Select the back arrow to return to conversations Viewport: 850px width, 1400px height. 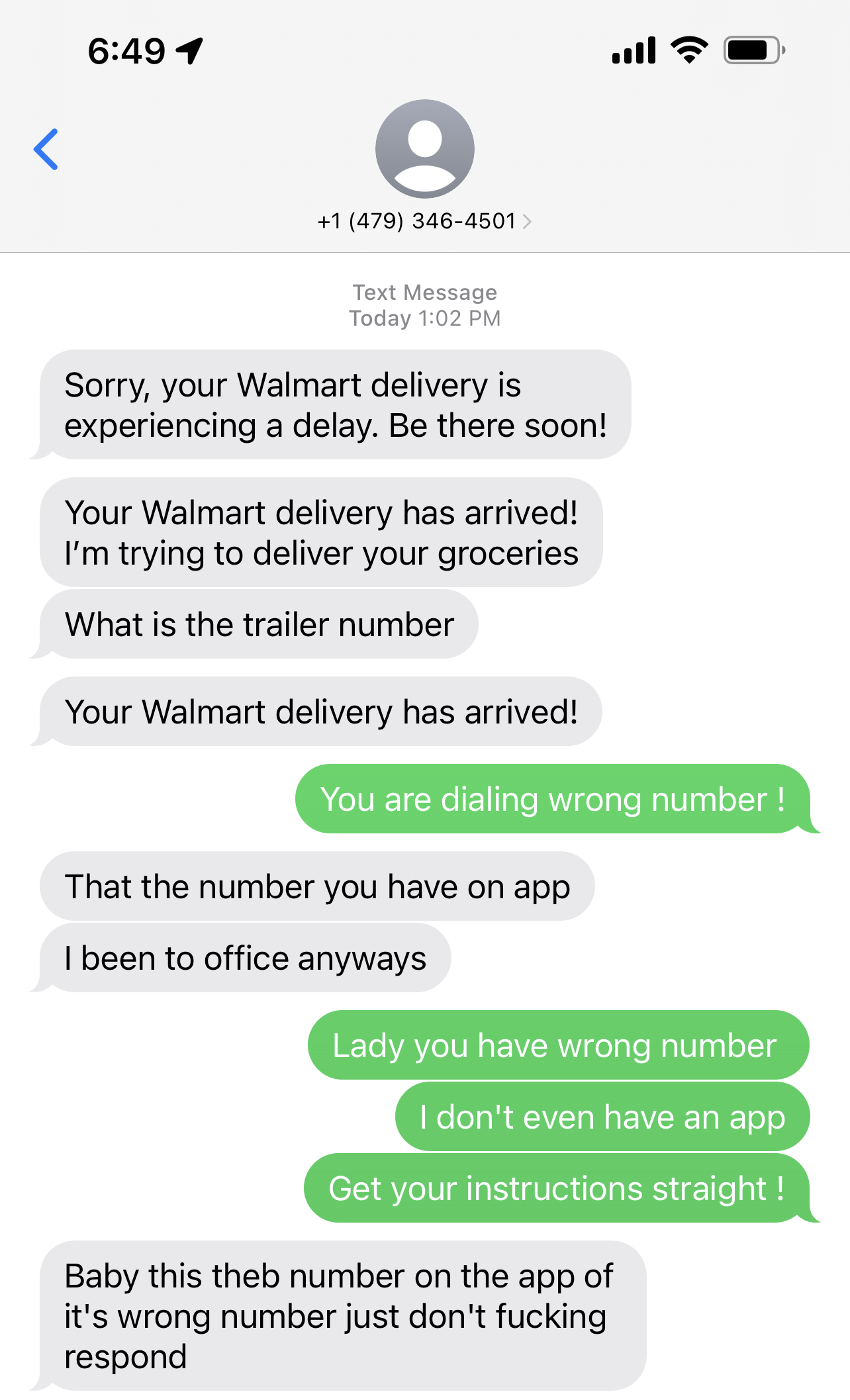[46, 149]
